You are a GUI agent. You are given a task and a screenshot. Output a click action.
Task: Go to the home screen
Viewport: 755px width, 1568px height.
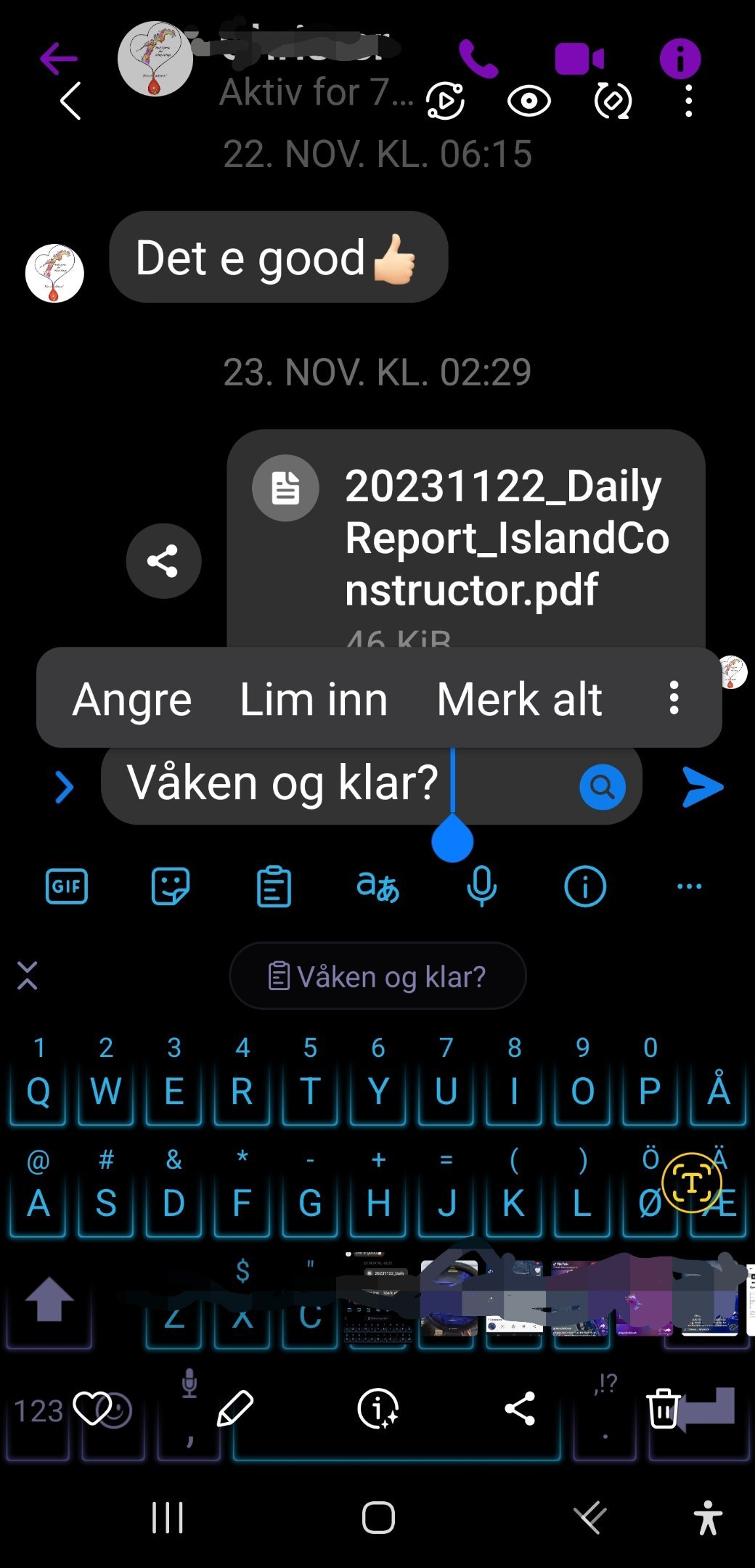[378, 1517]
